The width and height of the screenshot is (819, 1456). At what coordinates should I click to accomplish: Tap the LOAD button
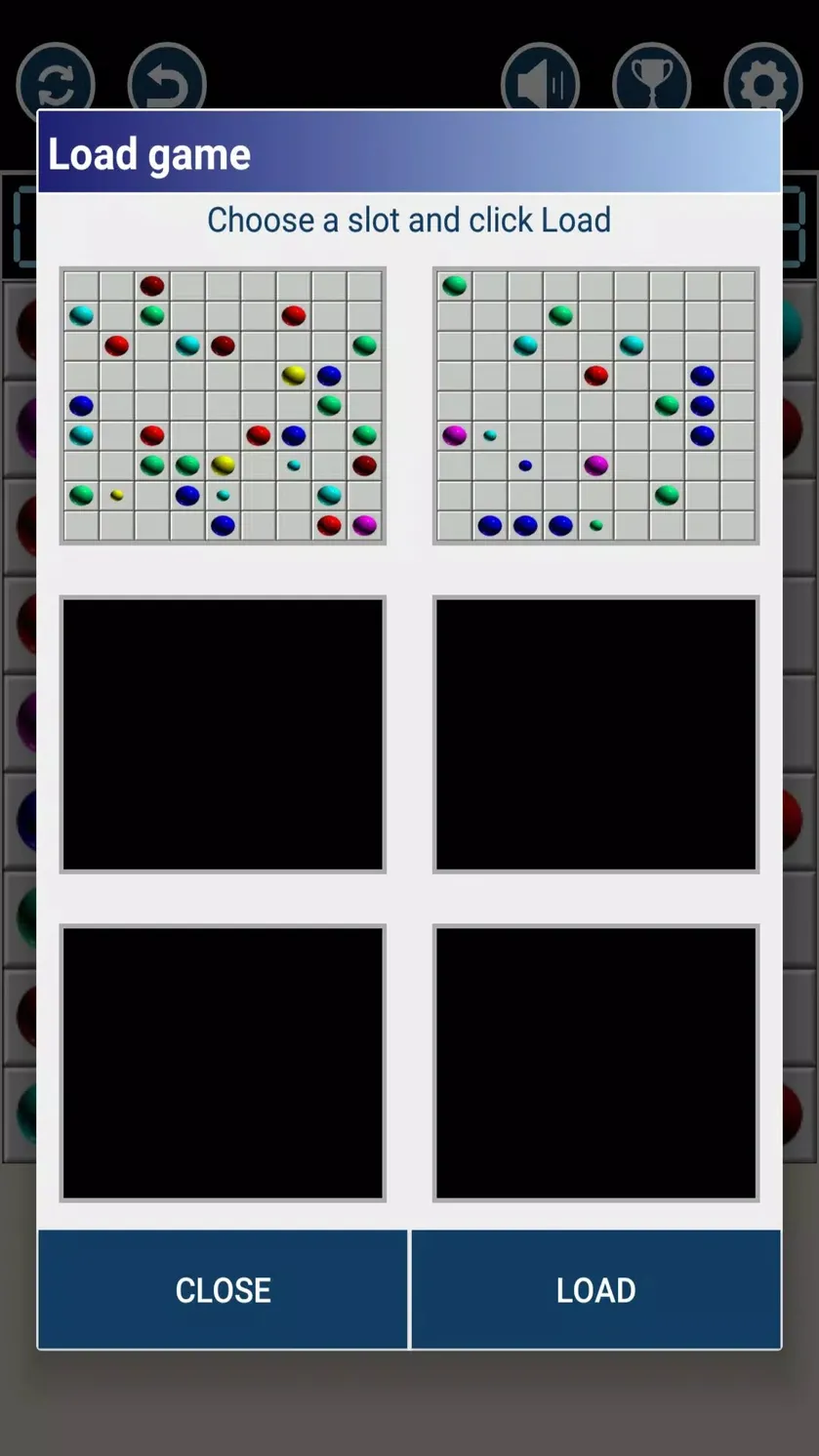tap(596, 1289)
